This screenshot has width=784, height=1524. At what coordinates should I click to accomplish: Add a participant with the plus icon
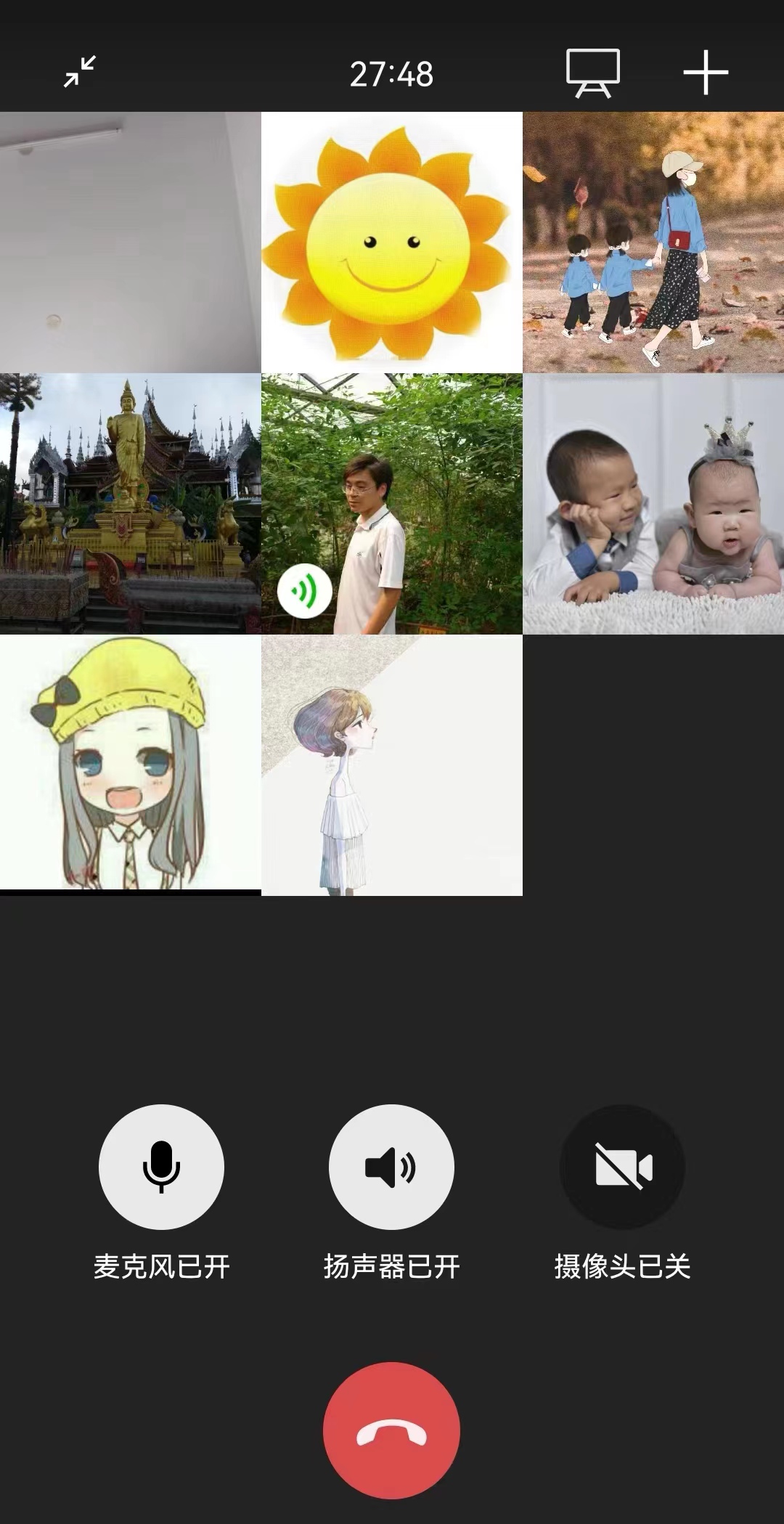click(x=706, y=73)
